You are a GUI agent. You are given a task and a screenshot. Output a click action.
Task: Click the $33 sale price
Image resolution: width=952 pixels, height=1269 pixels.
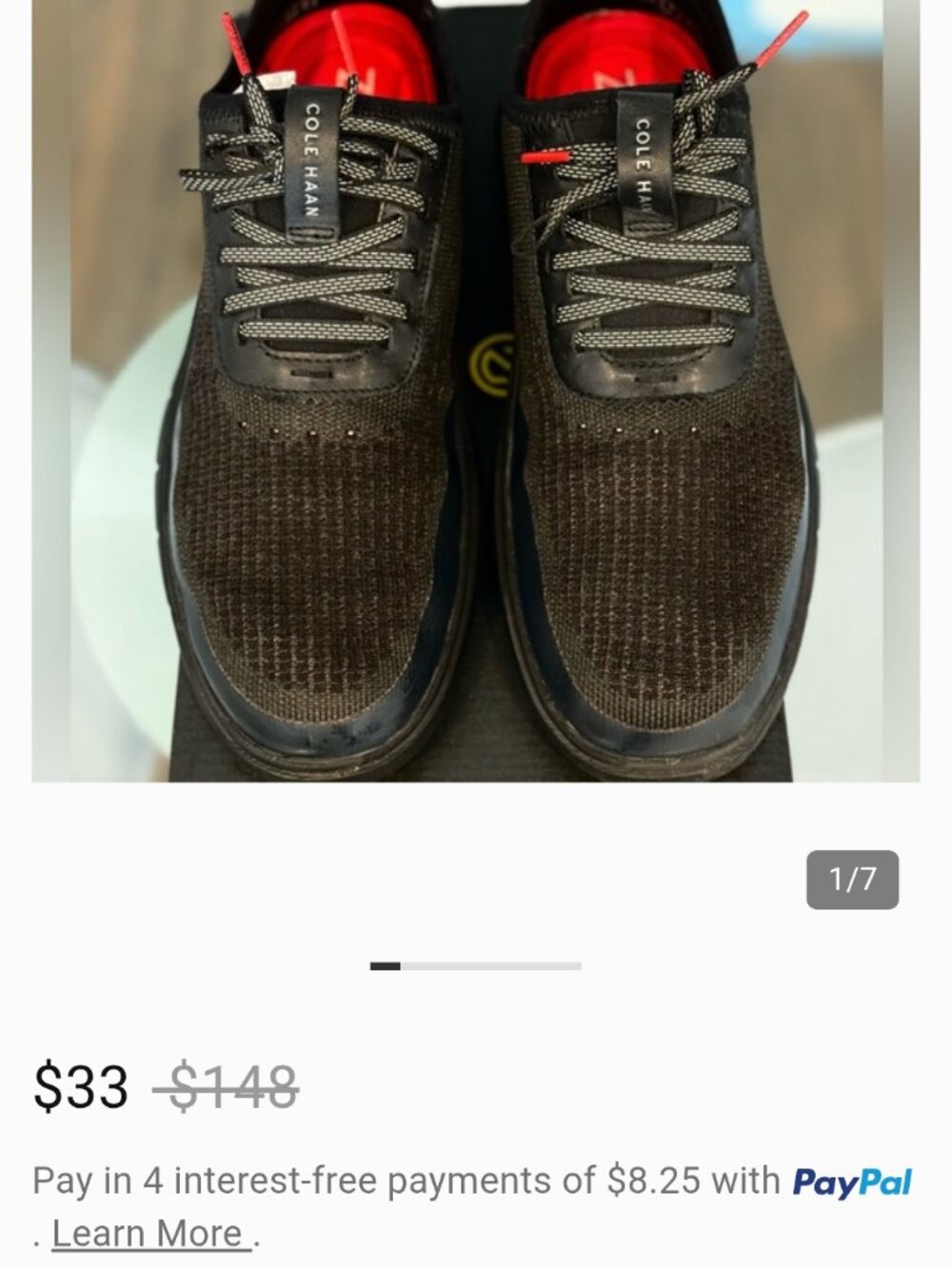pos(81,1085)
